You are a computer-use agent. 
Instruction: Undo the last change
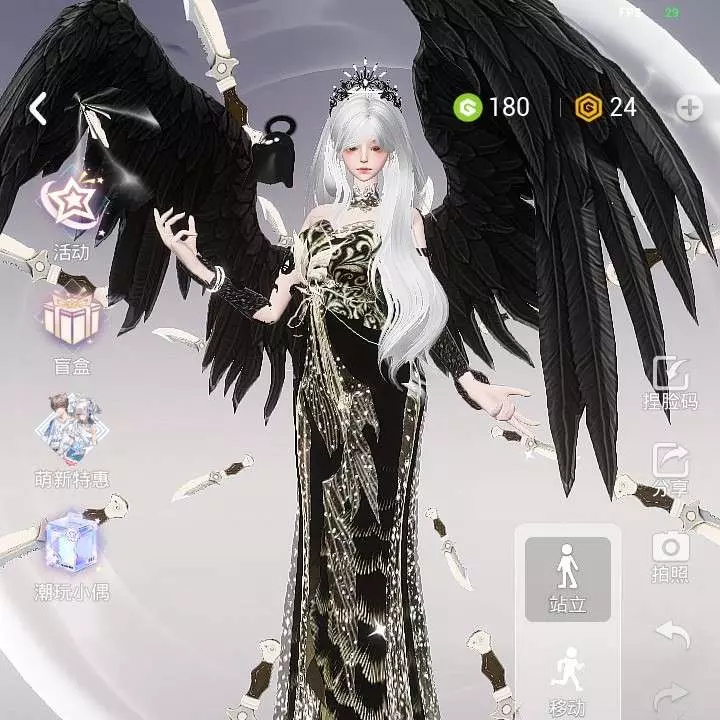671,634
